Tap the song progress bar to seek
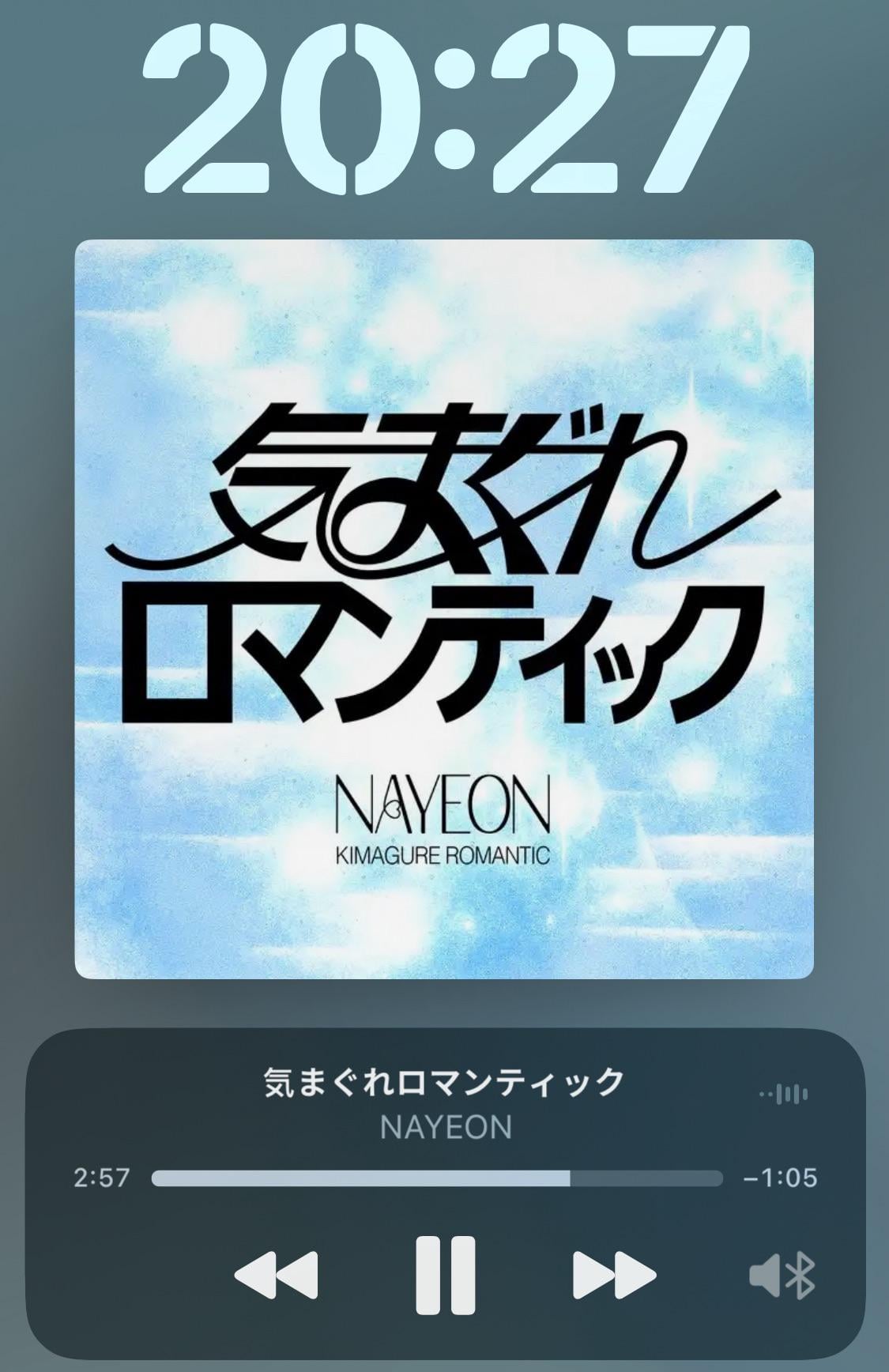 436,1178
